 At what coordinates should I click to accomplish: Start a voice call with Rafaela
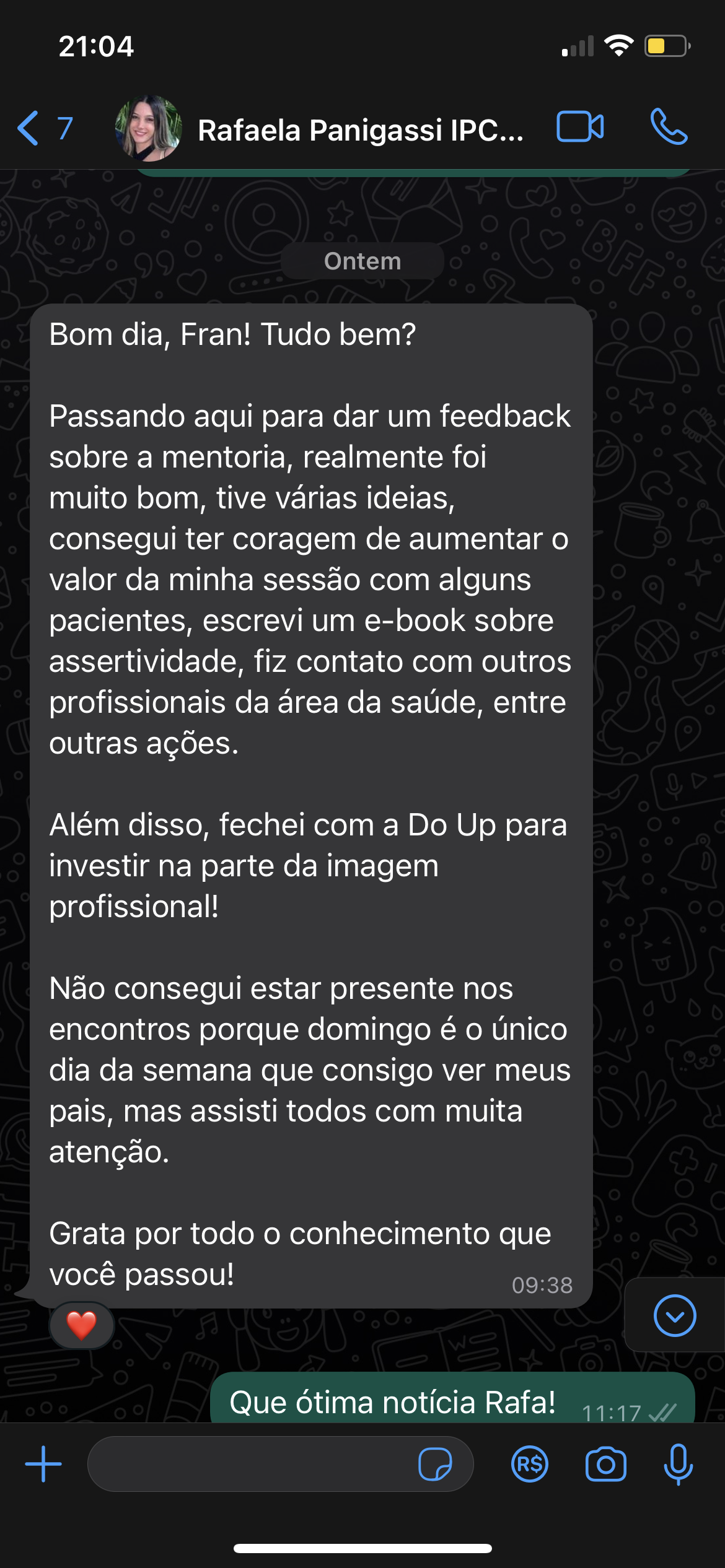tap(669, 127)
